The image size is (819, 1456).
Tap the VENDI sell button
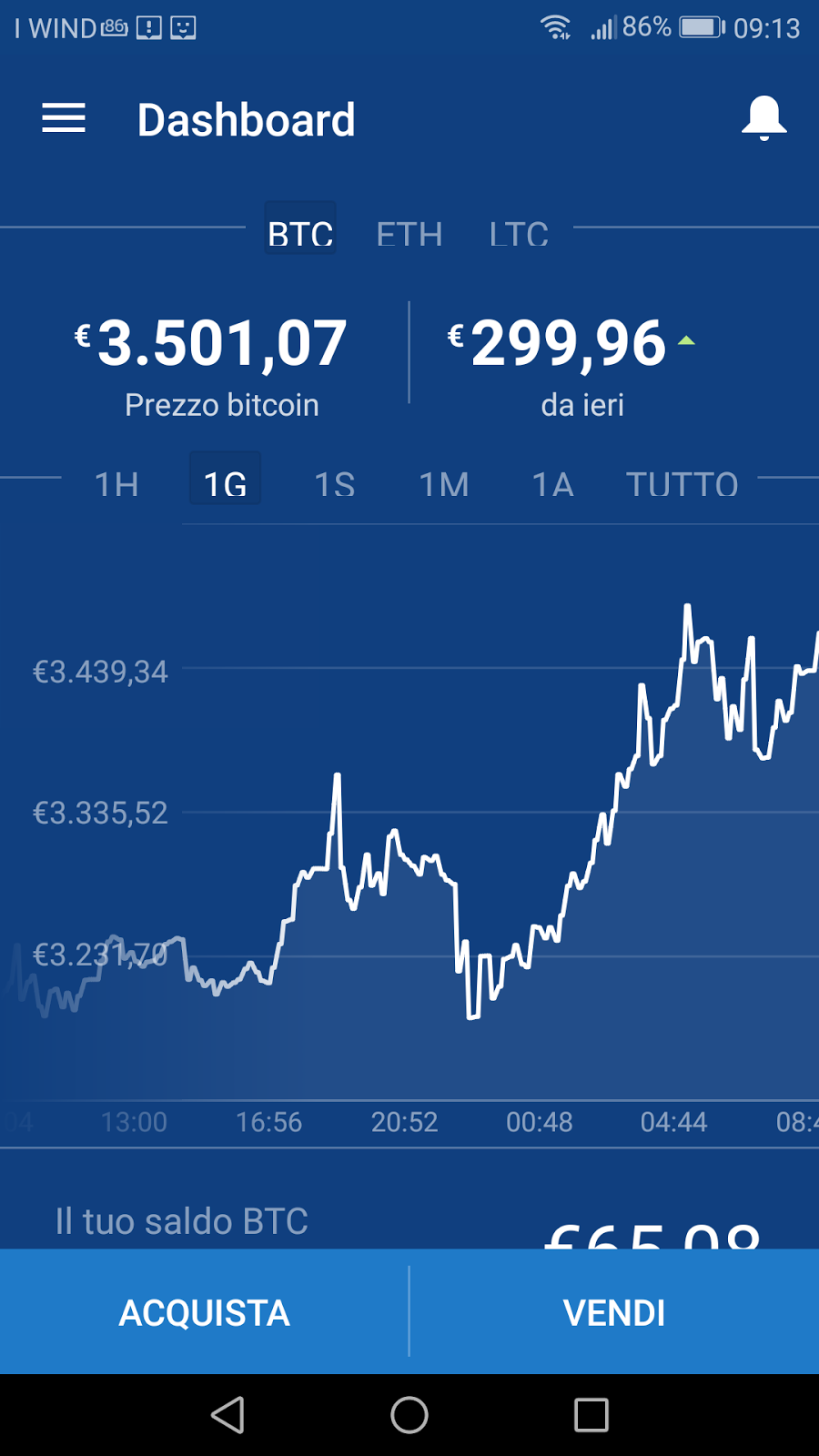[x=614, y=1312]
